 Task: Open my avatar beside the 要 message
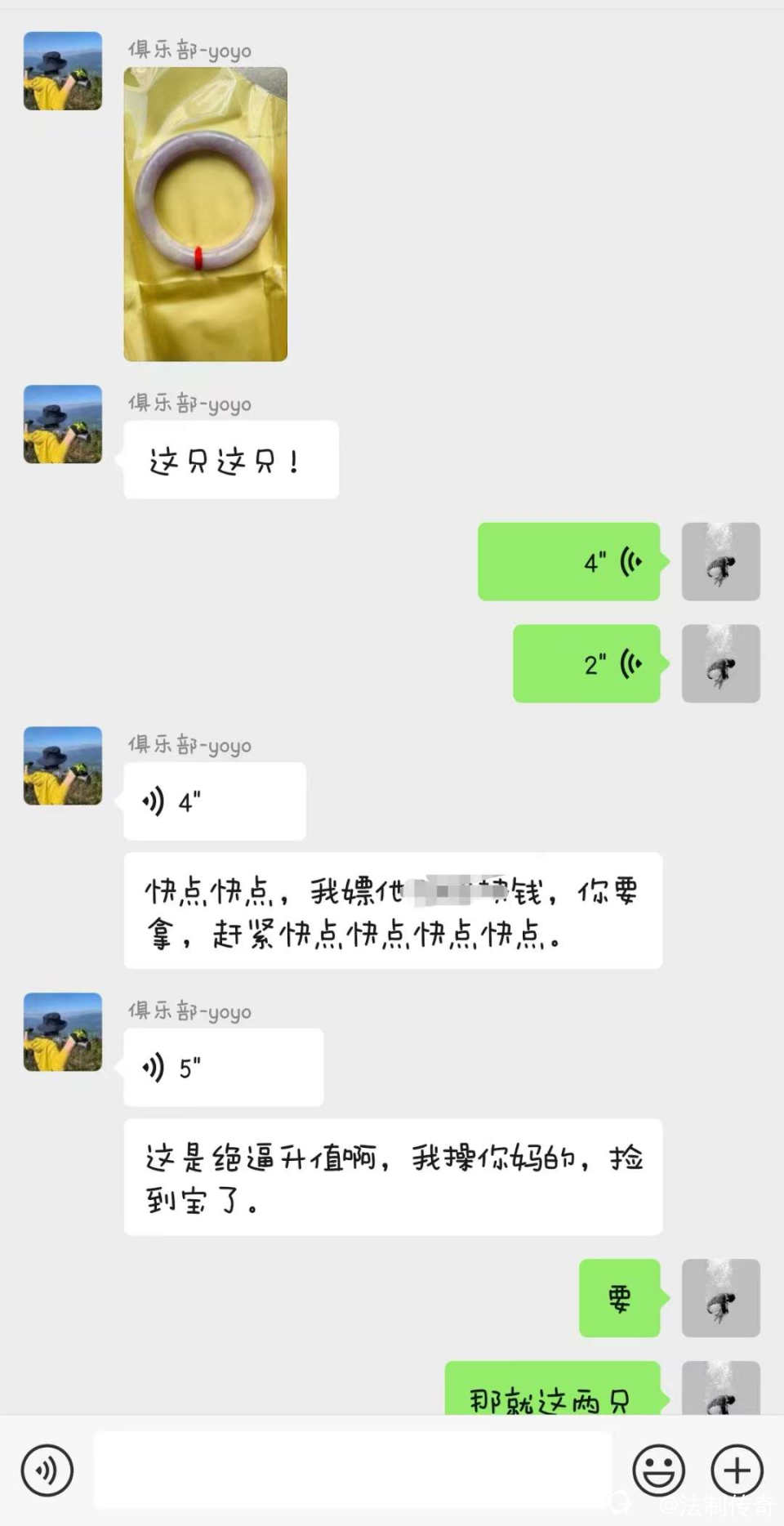click(720, 1298)
